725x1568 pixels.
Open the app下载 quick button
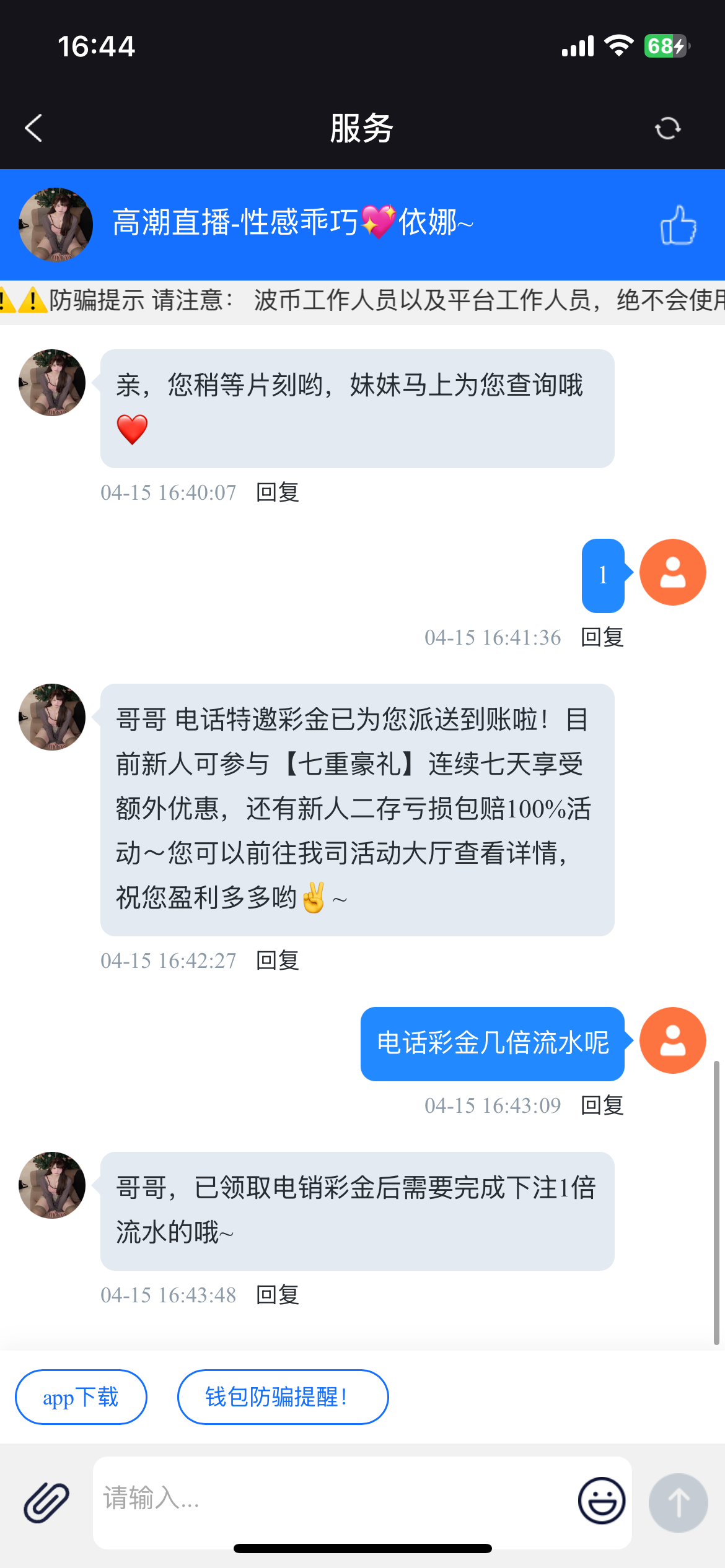tap(81, 1397)
